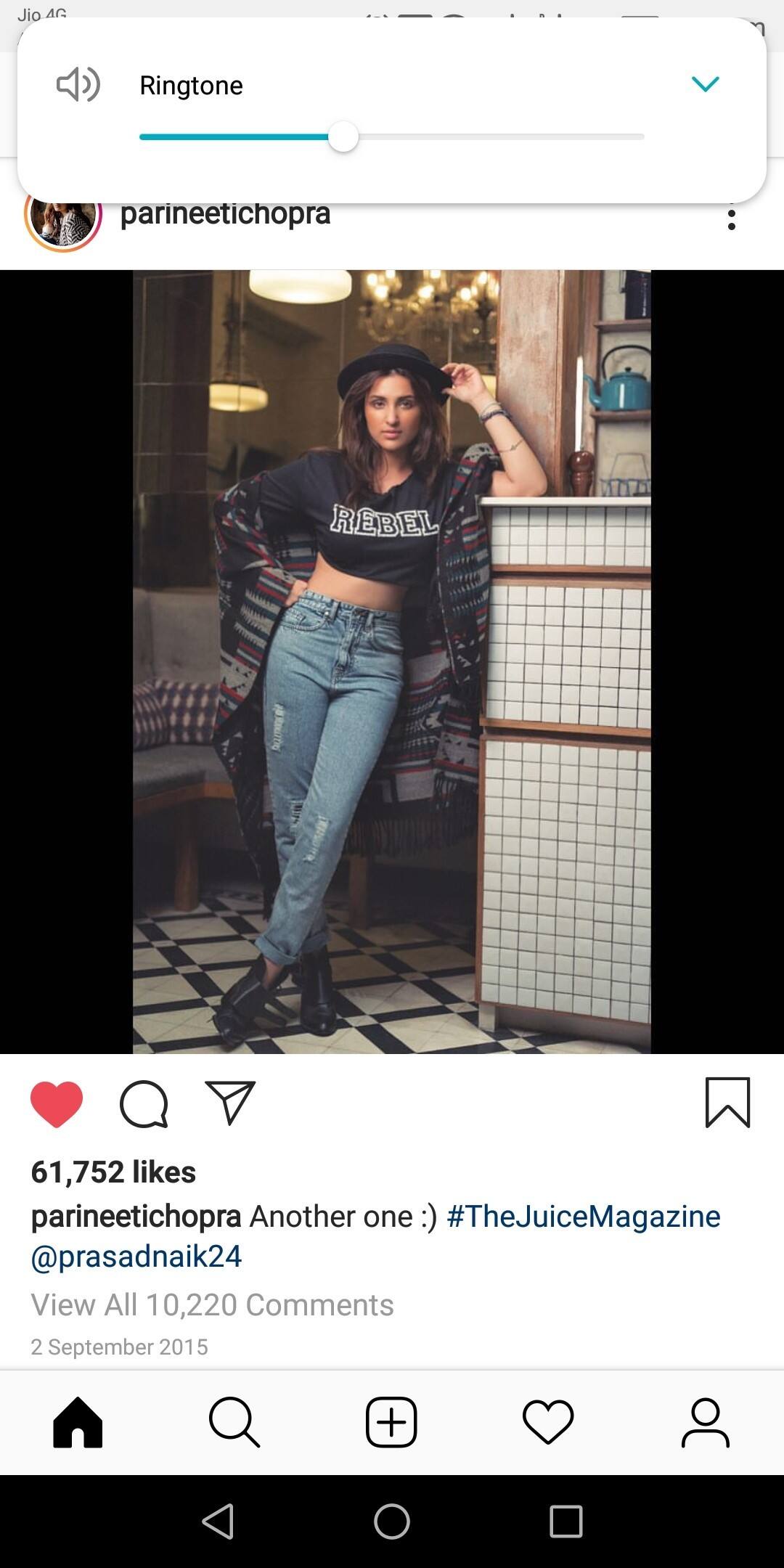The height and width of the screenshot is (1568, 784).
Task: Open the comment bubble icon
Action: tap(144, 1103)
